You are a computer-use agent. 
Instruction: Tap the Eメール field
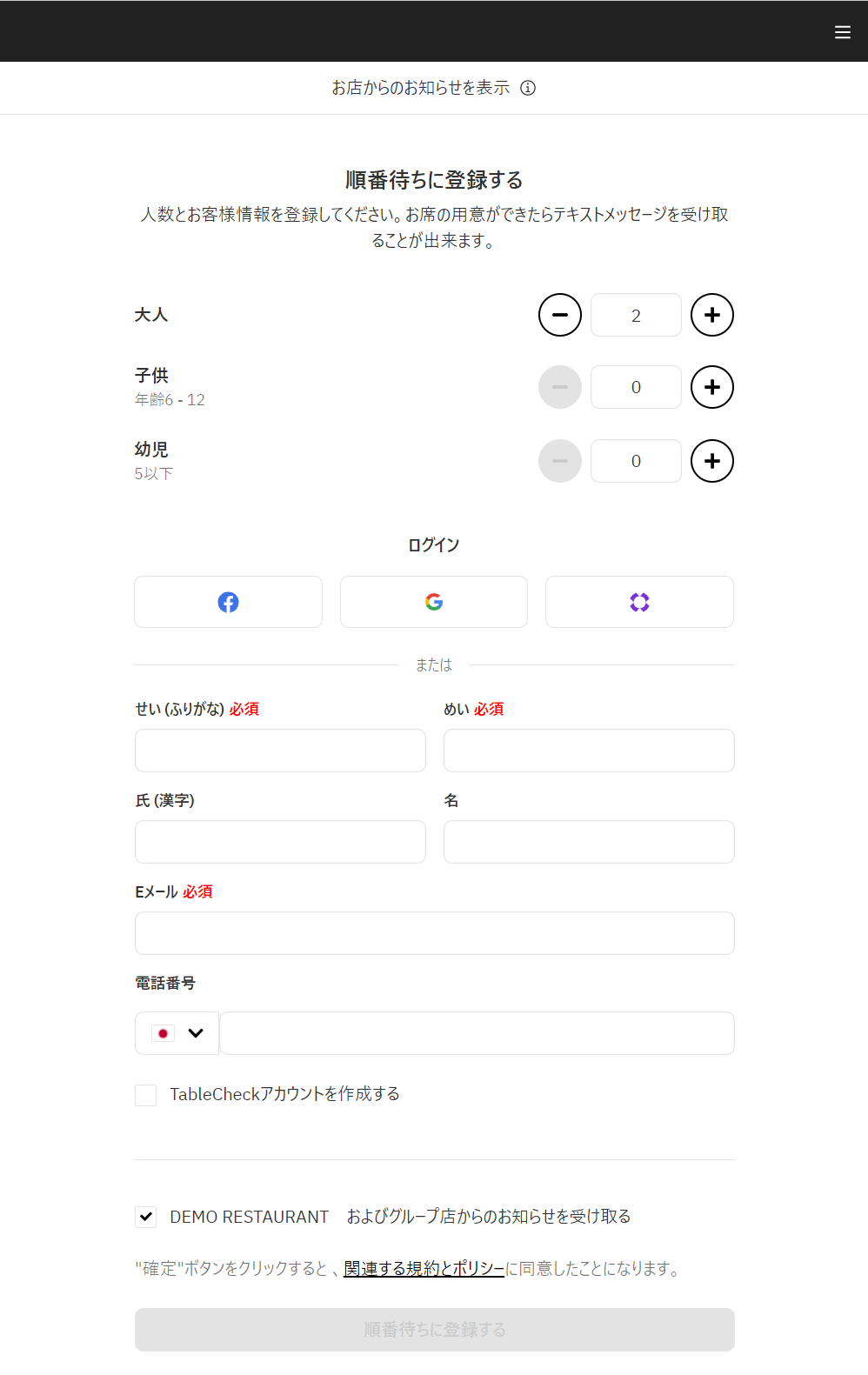434,933
